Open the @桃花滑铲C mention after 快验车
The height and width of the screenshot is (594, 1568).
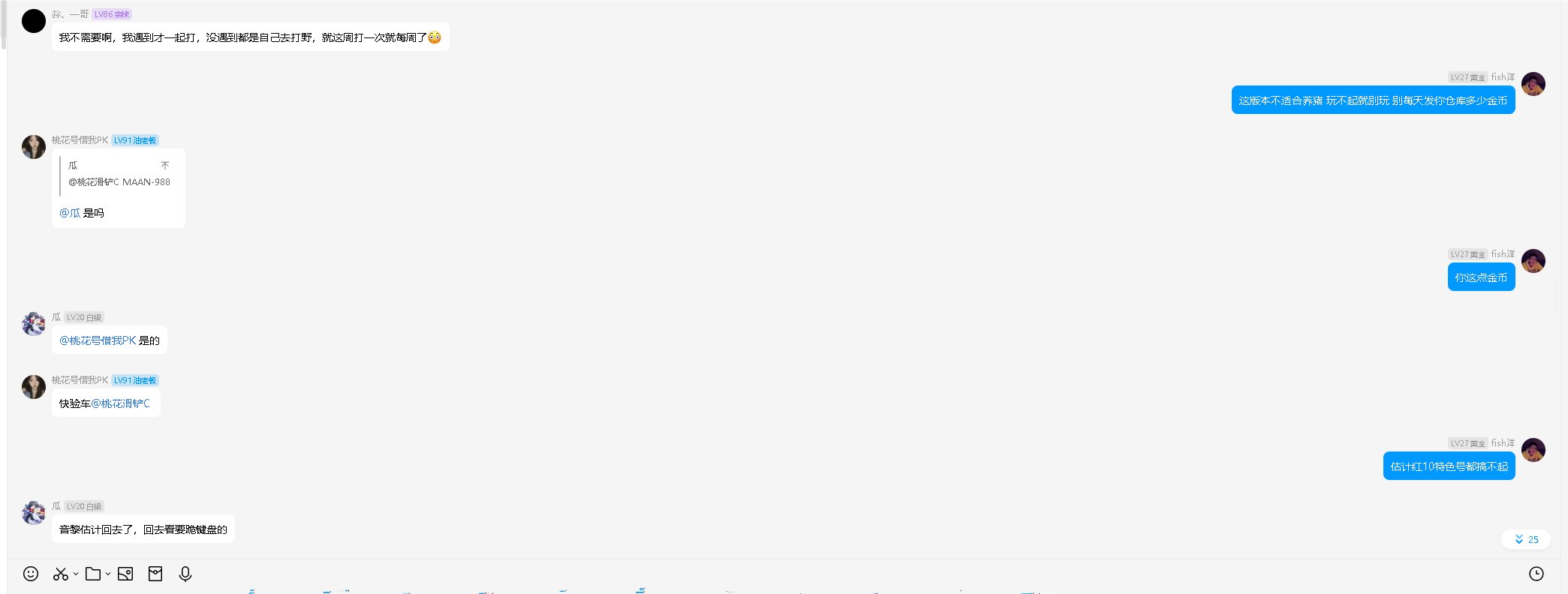pos(121,403)
